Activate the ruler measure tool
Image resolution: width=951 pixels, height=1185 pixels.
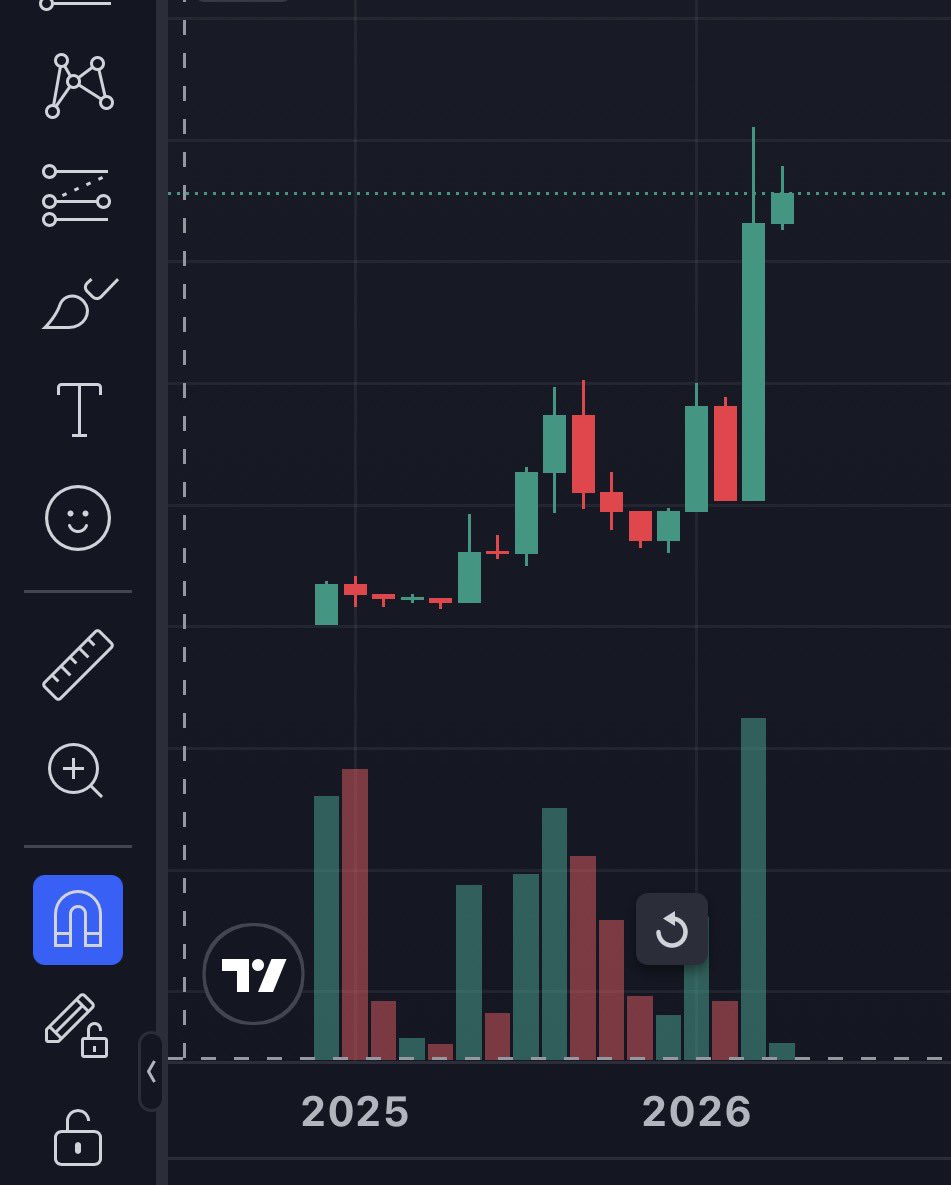[78, 664]
